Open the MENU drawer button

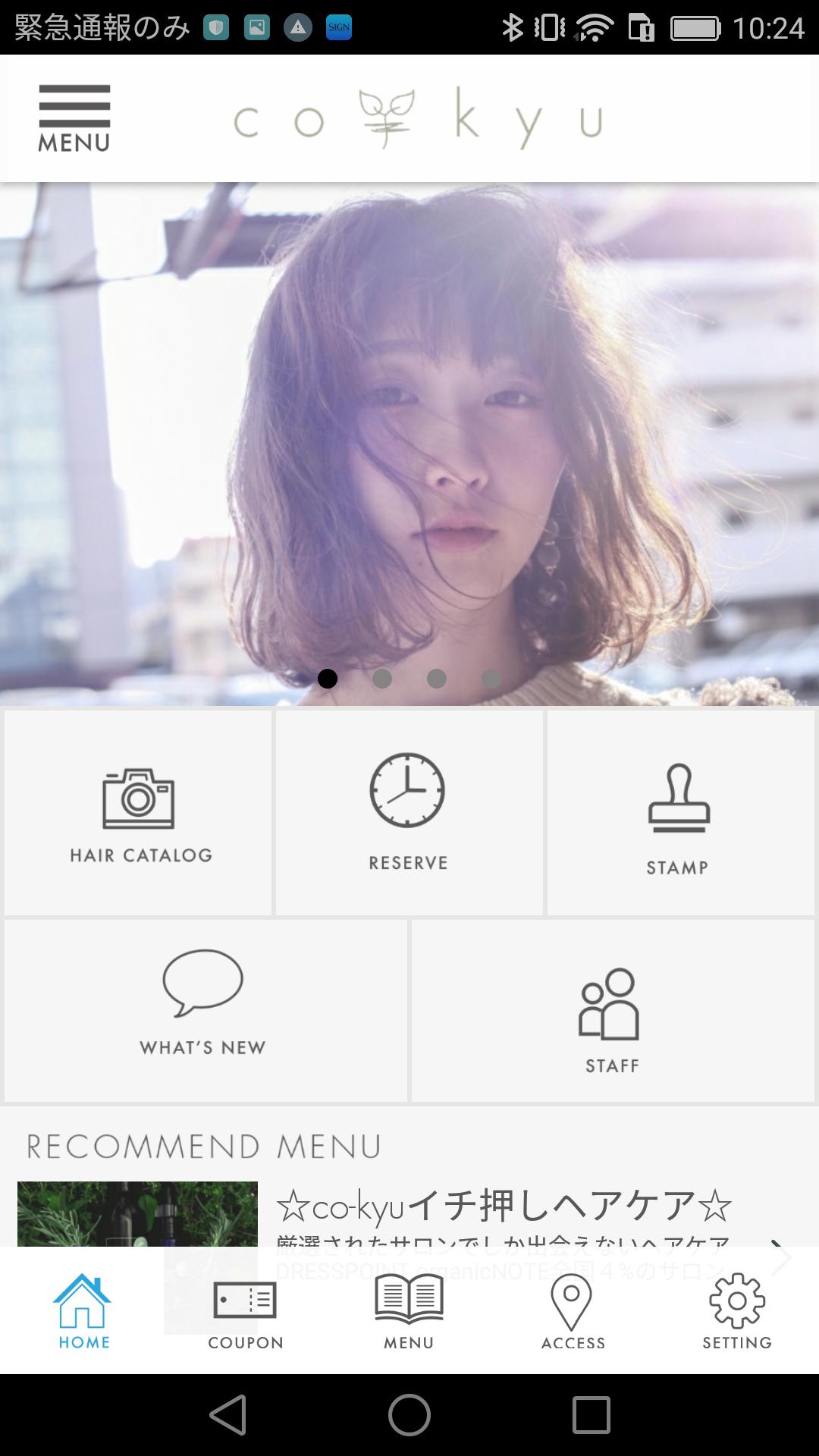tap(74, 118)
